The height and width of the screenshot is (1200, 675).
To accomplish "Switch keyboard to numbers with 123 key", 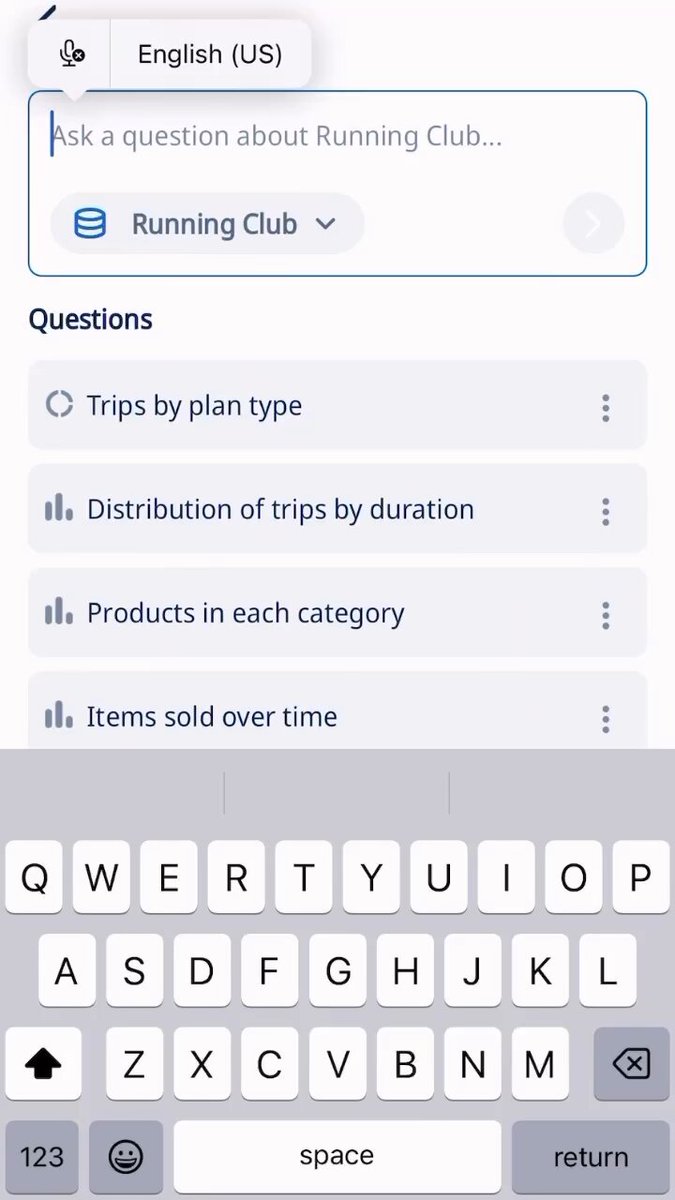I will (41, 1157).
